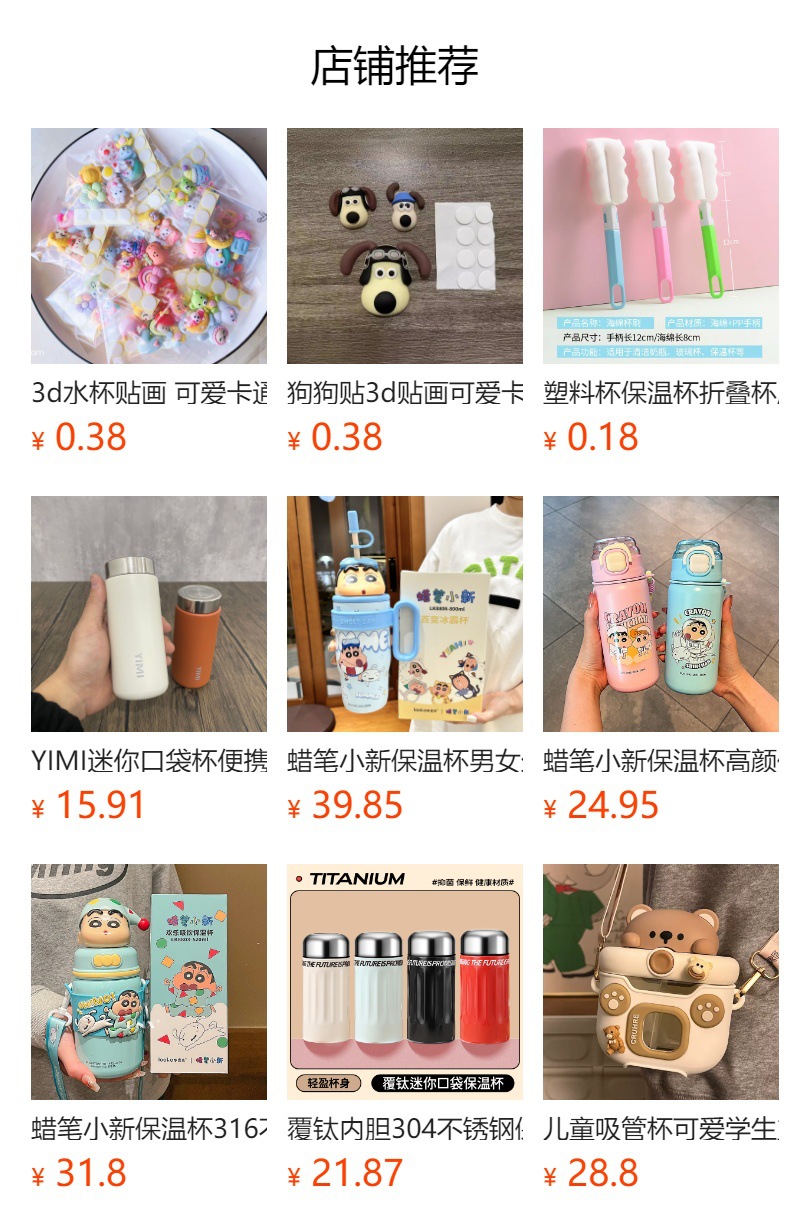Open the sponge cup brush item for ¥0.18
The height and width of the screenshot is (1232, 790).
[x=661, y=246]
